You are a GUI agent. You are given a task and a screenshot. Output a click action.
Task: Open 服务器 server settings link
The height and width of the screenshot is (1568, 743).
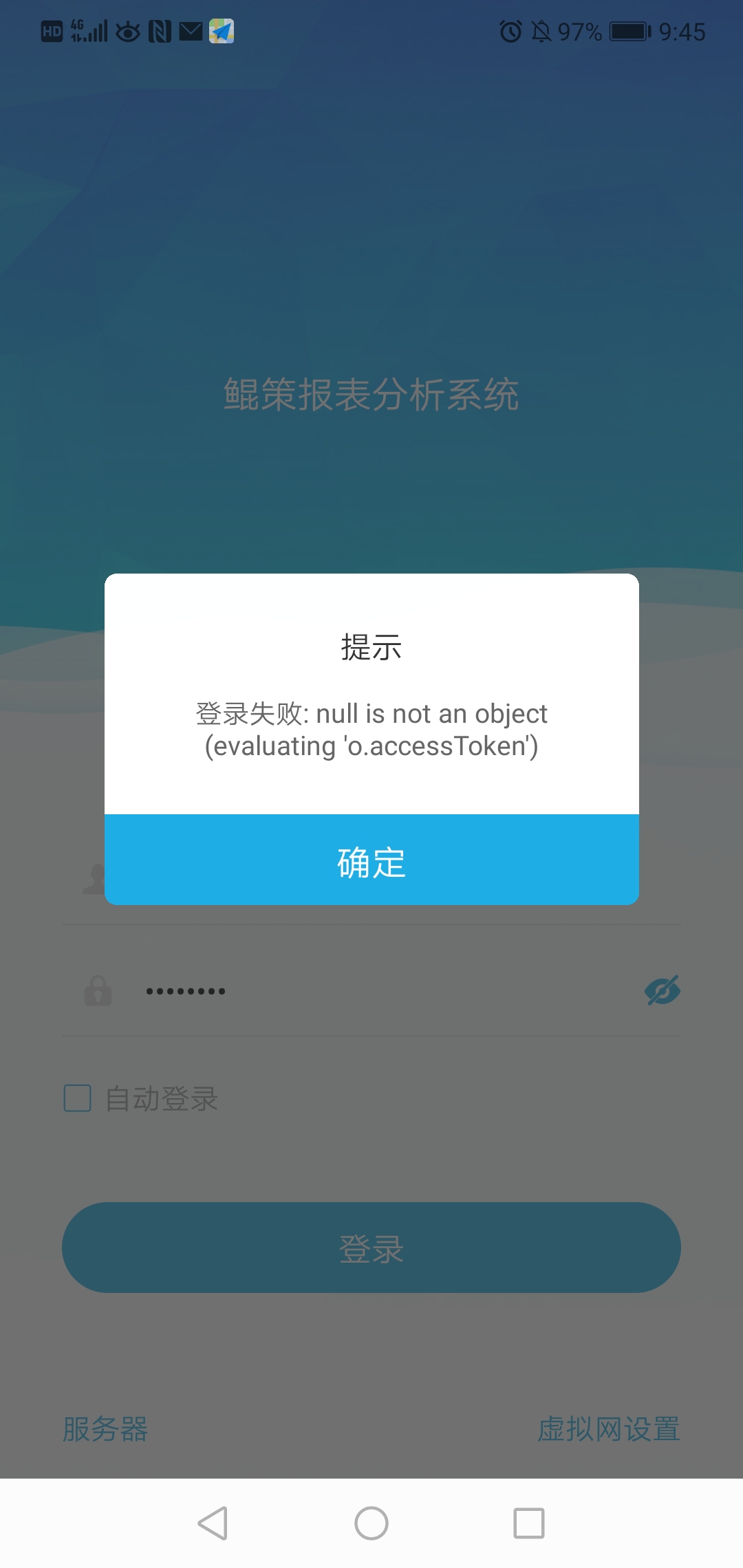[x=105, y=1429]
